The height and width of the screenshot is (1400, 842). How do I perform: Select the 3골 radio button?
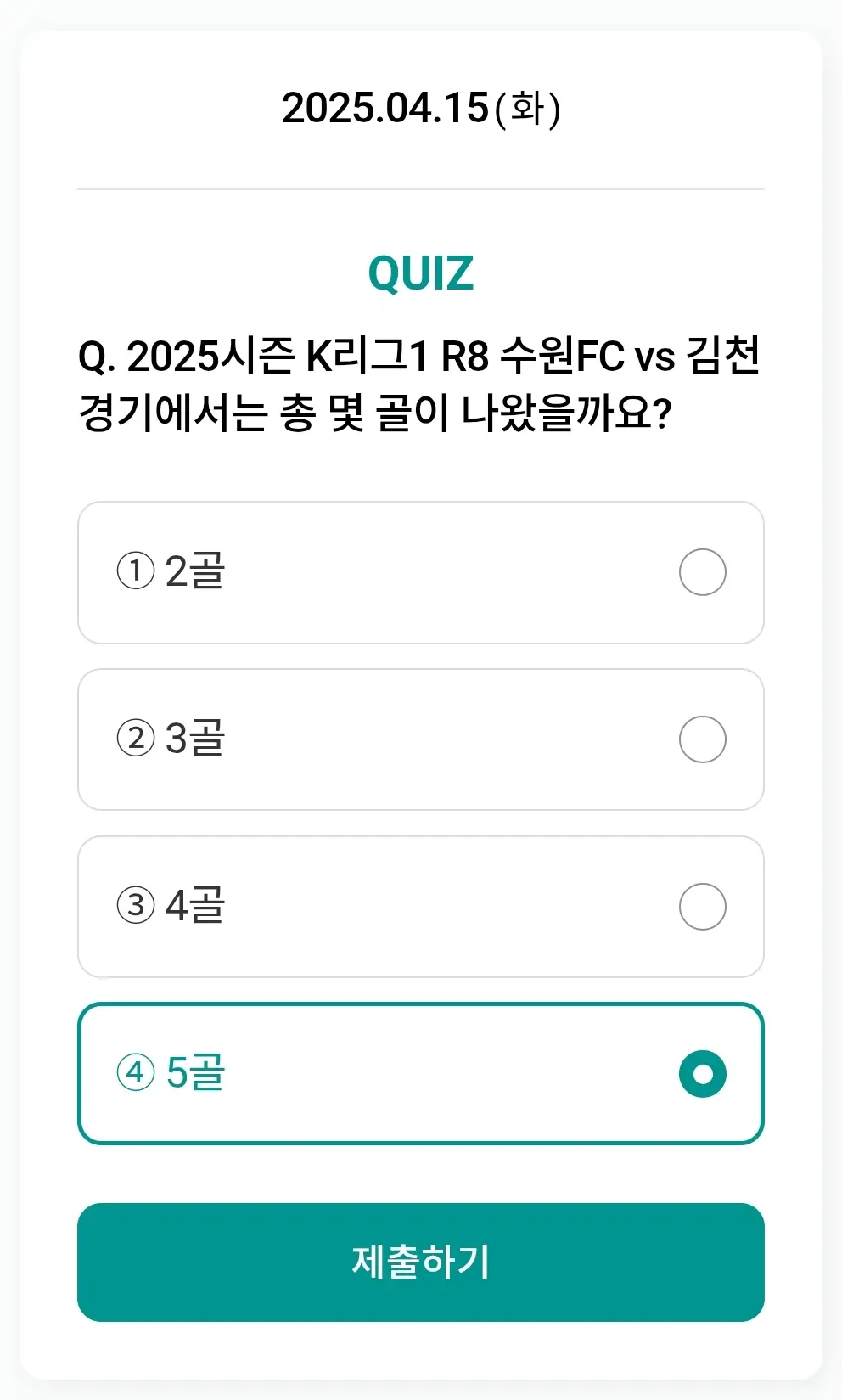[702, 739]
